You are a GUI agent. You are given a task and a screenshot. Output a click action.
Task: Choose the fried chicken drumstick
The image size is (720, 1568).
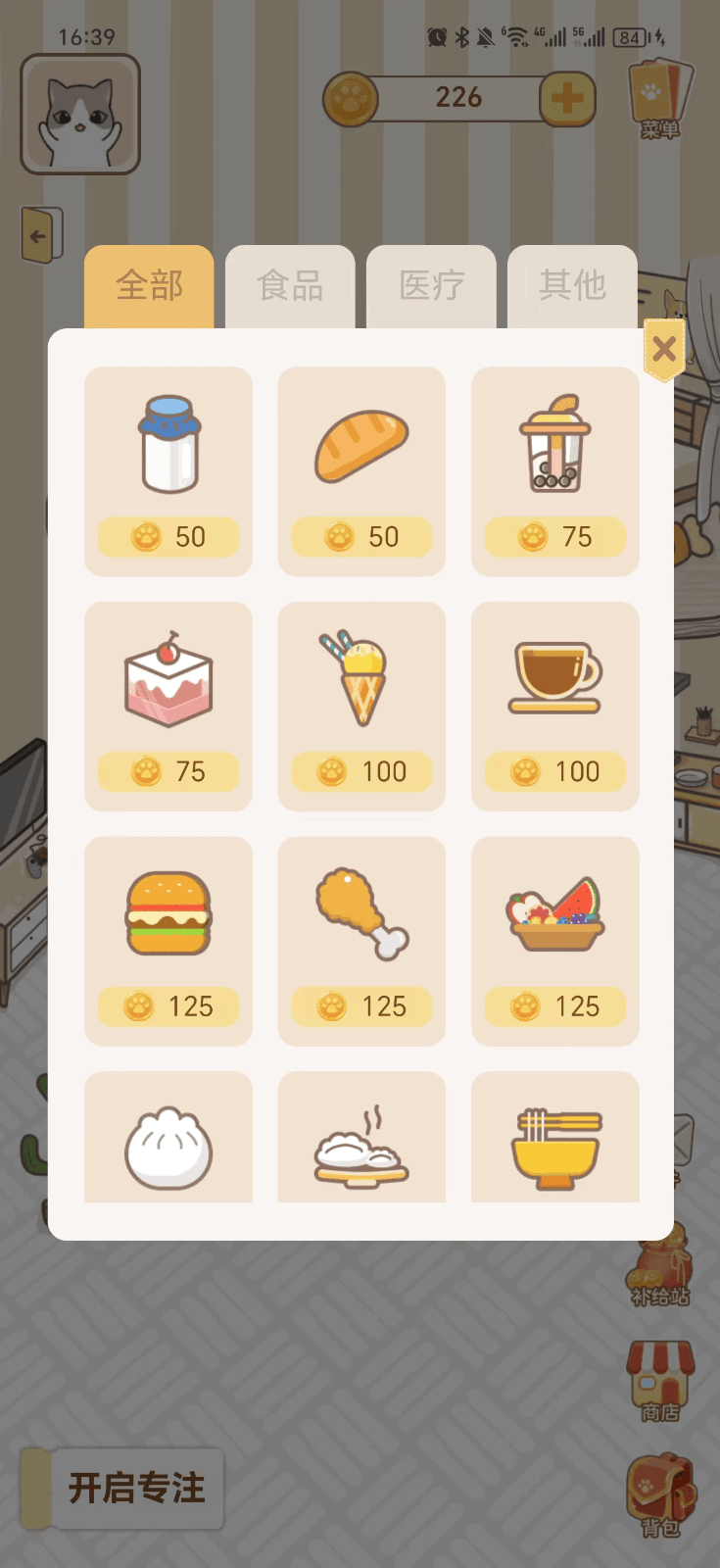pos(361,941)
